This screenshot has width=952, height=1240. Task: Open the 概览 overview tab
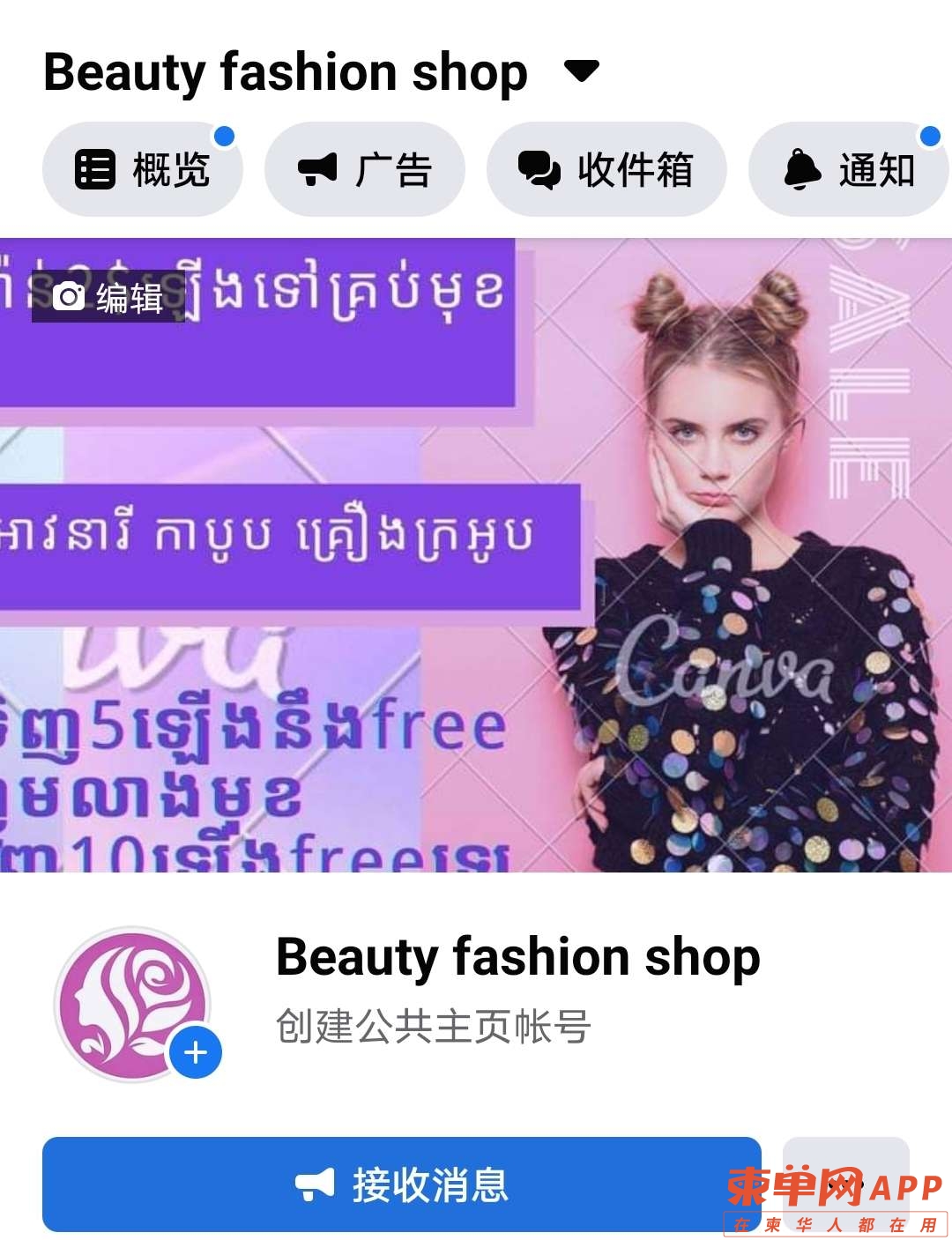[143, 169]
